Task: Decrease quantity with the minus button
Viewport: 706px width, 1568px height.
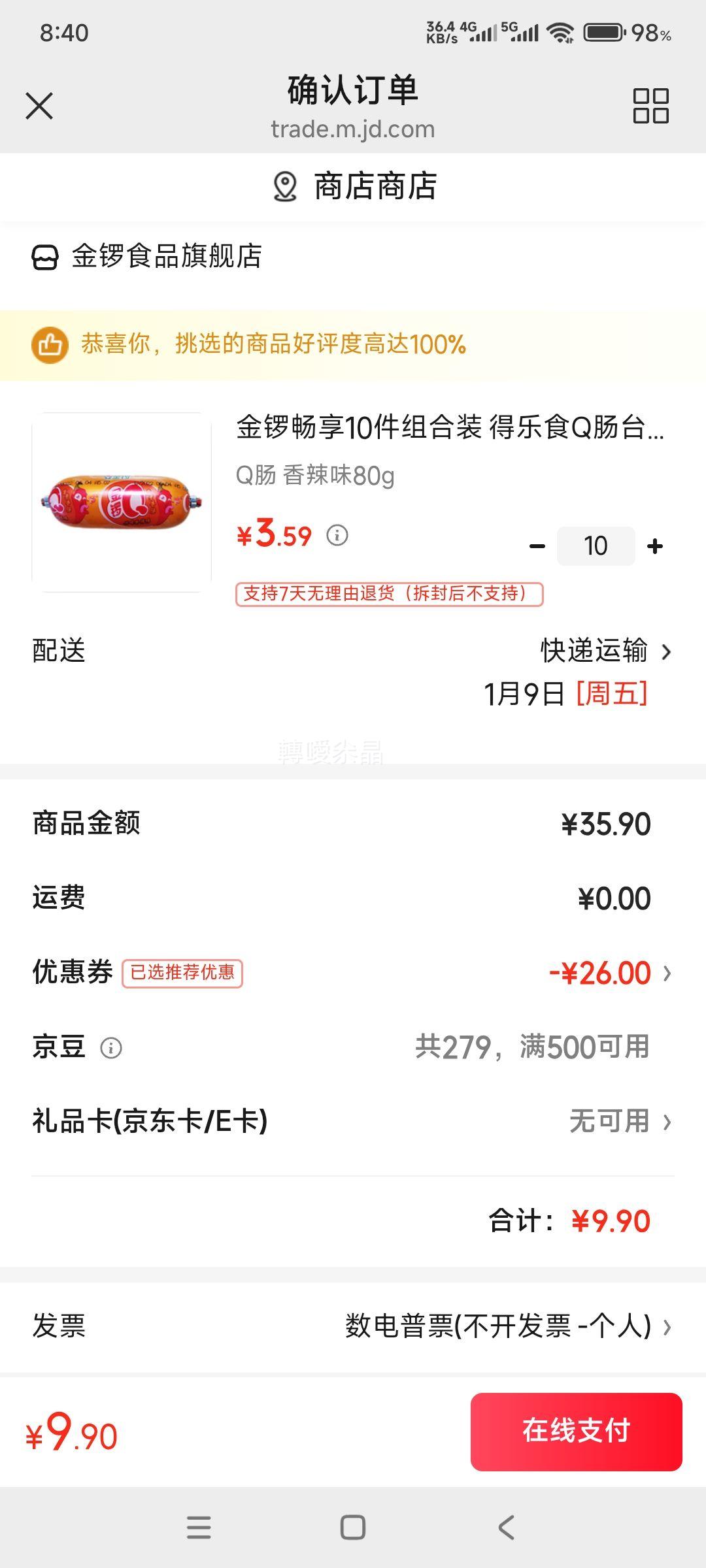Action: click(x=537, y=545)
